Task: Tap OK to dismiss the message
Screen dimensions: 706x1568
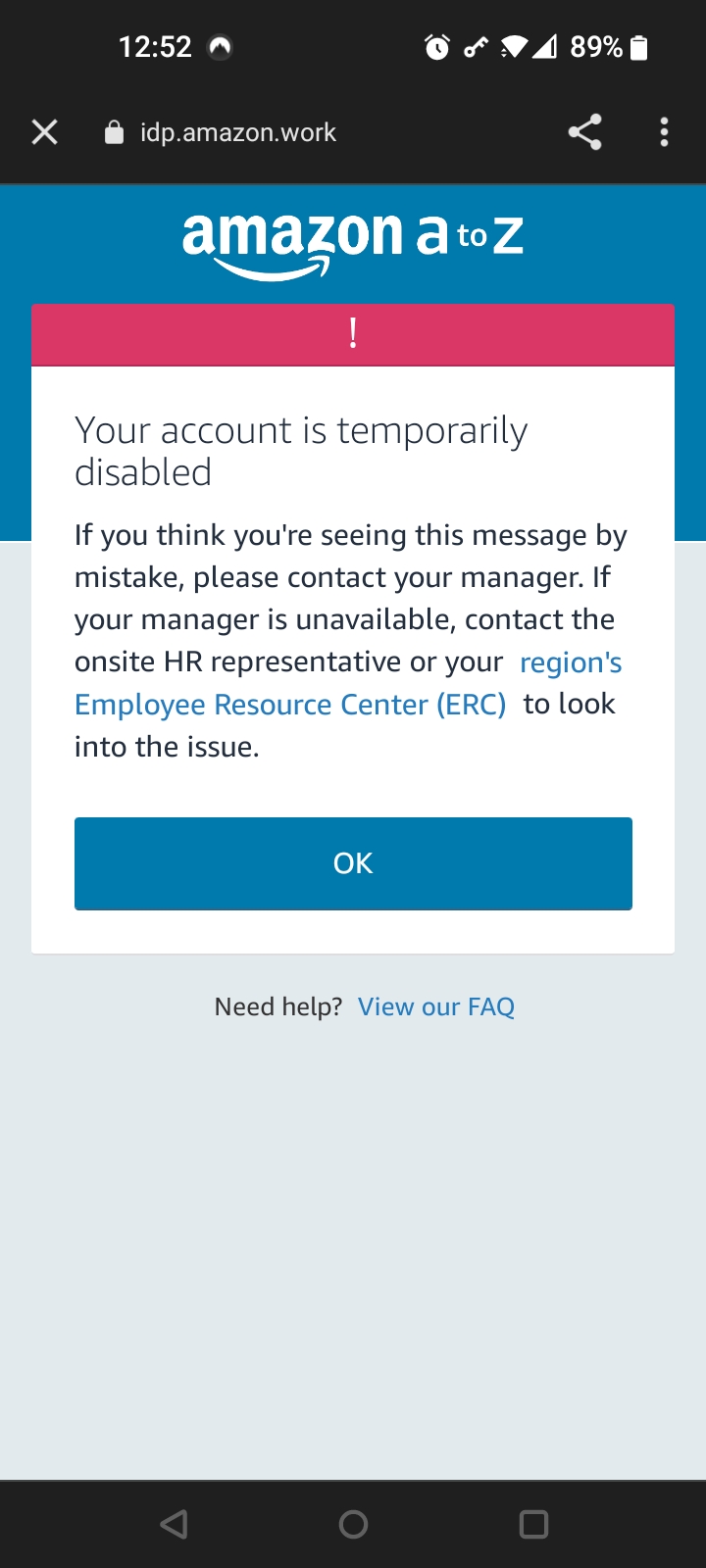Action: tap(353, 863)
